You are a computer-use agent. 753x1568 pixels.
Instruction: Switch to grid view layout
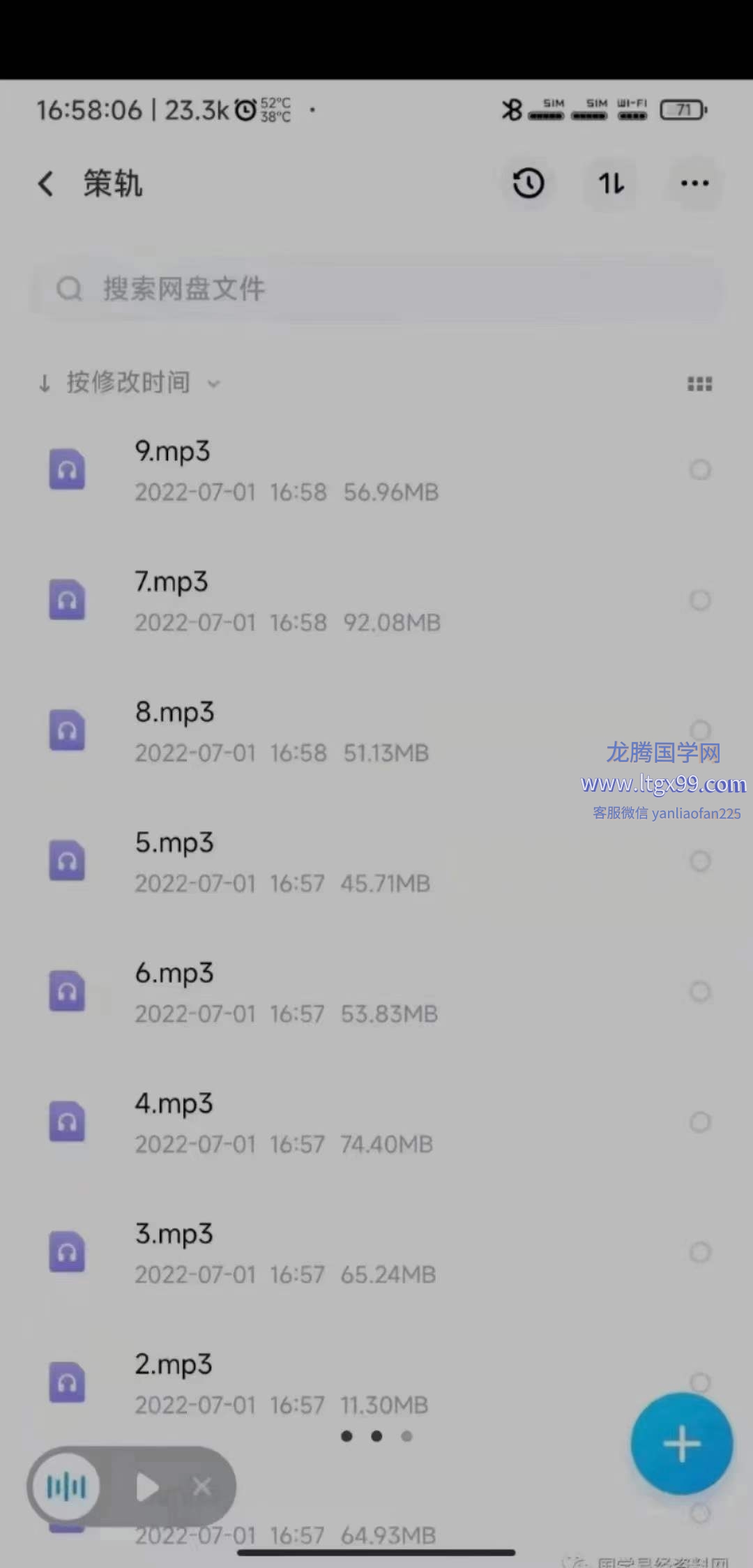[699, 384]
